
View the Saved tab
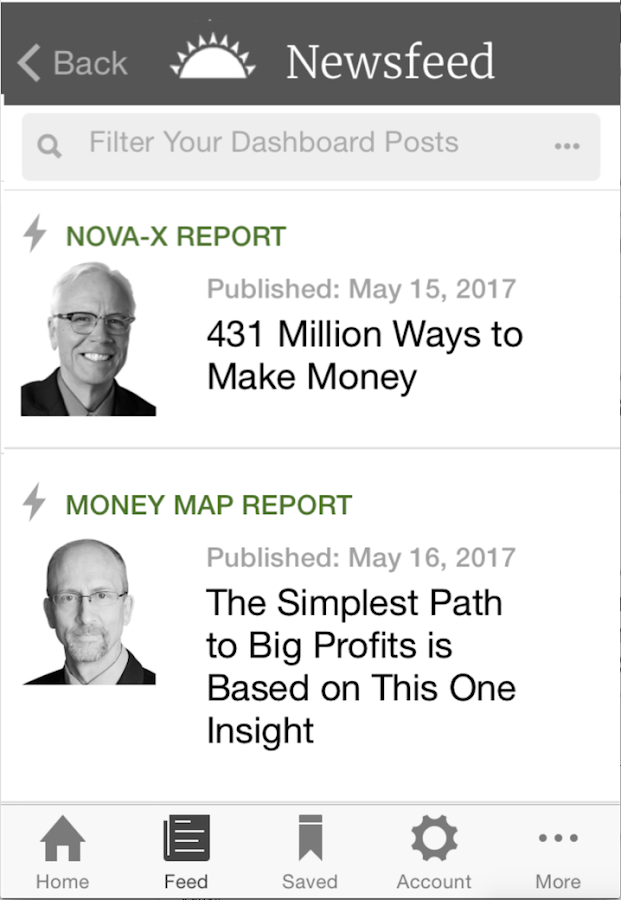click(x=310, y=852)
